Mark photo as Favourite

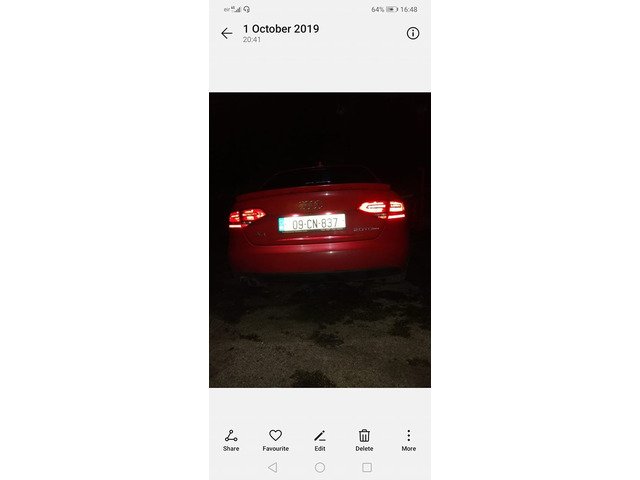click(x=275, y=440)
